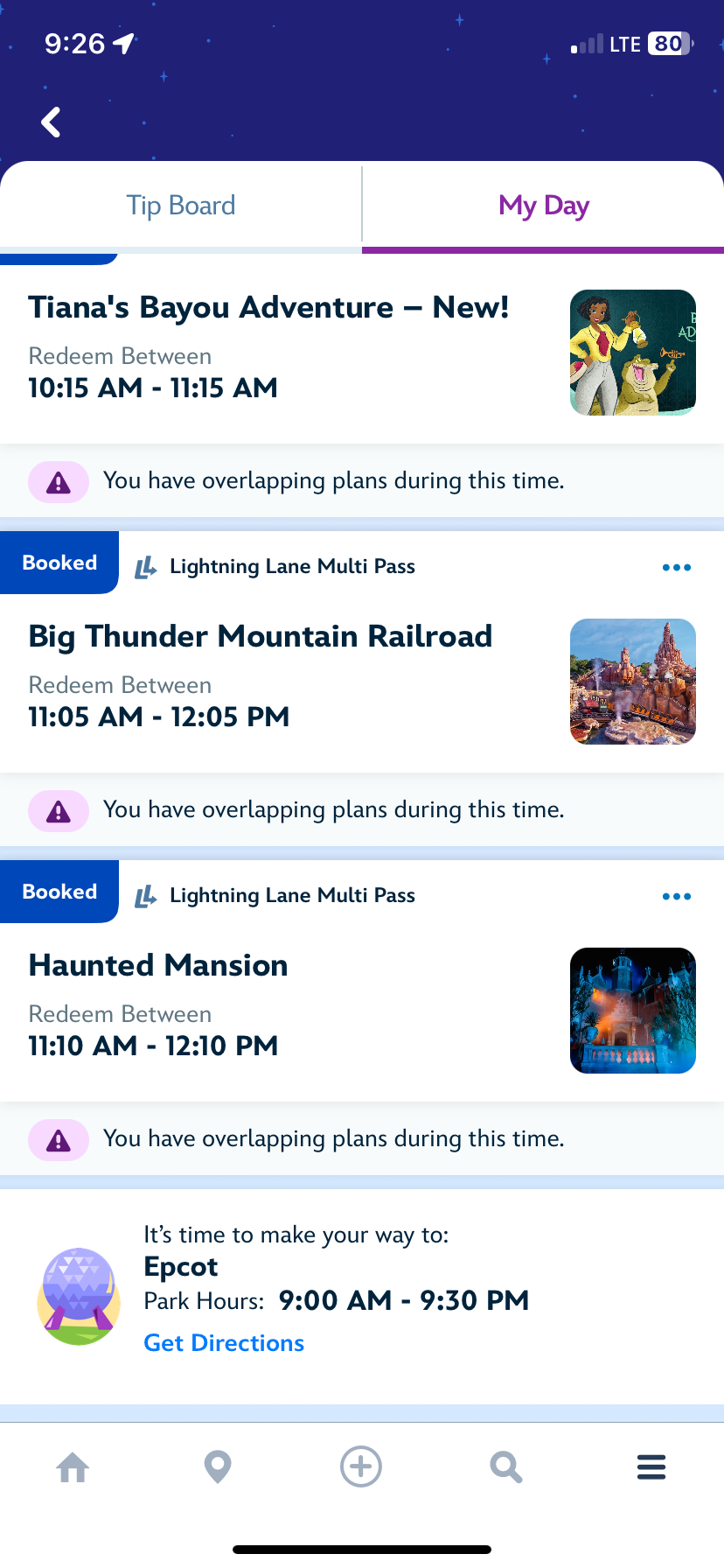Screen dimensions: 724x1568
Task: Open search from the bottom bar
Action: click(505, 1467)
